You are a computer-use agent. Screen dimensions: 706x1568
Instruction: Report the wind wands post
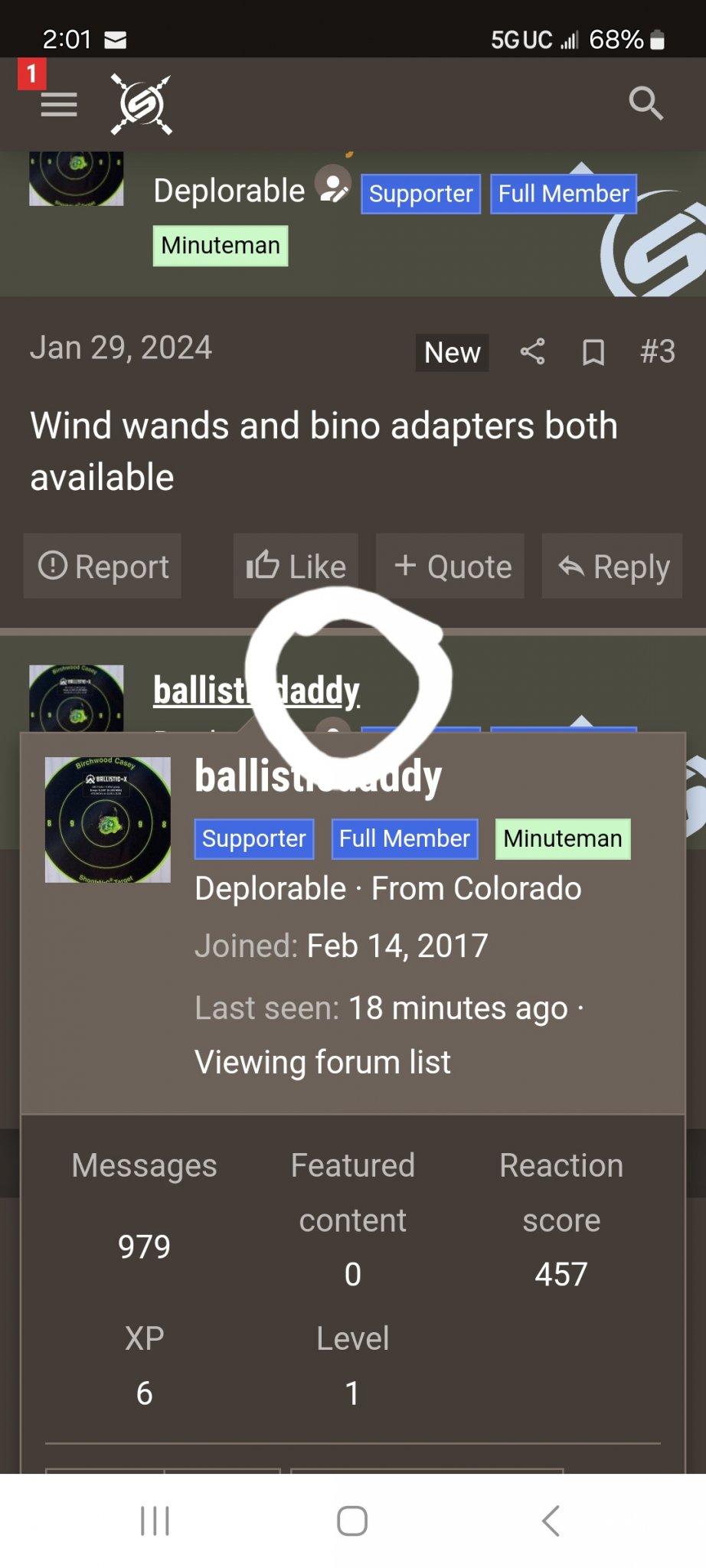click(103, 567)
